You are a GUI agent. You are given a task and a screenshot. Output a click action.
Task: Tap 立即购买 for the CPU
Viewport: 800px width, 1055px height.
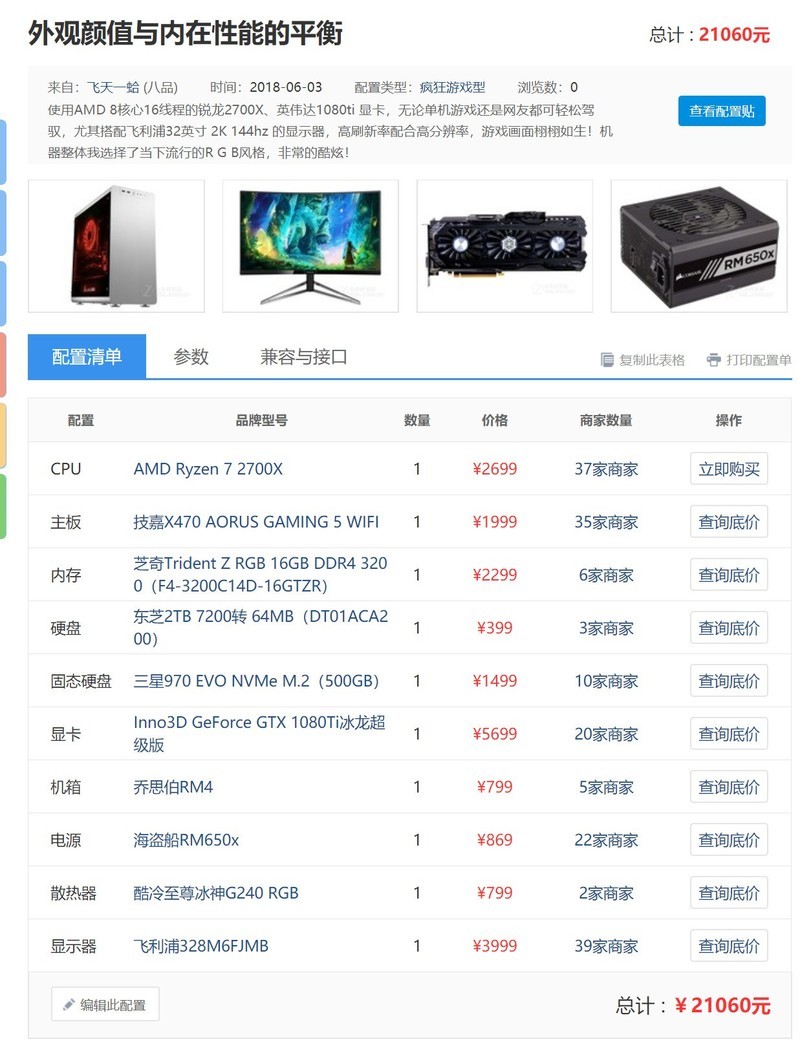[x=729, y=469]
